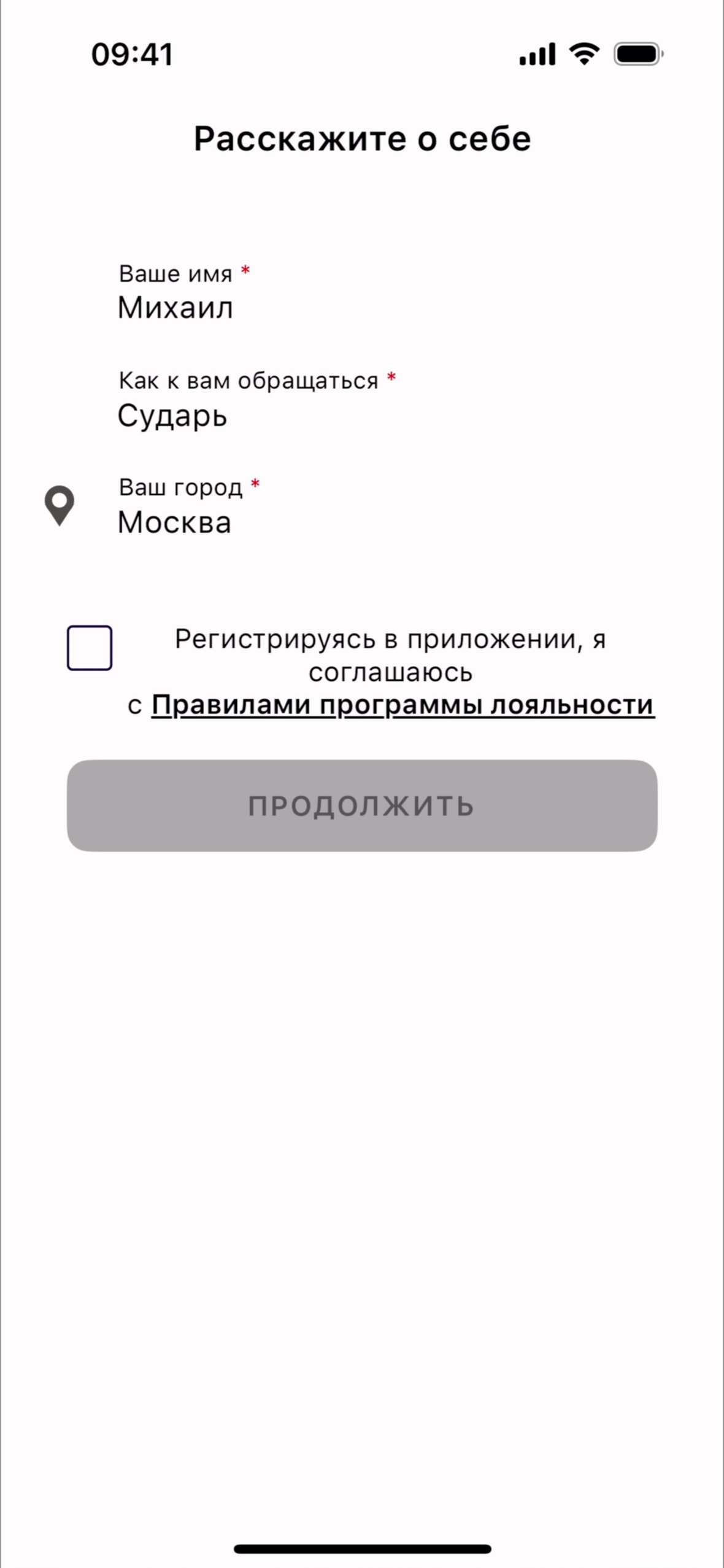
Task: Check the loyalty program agreement box
Action: 90,648
